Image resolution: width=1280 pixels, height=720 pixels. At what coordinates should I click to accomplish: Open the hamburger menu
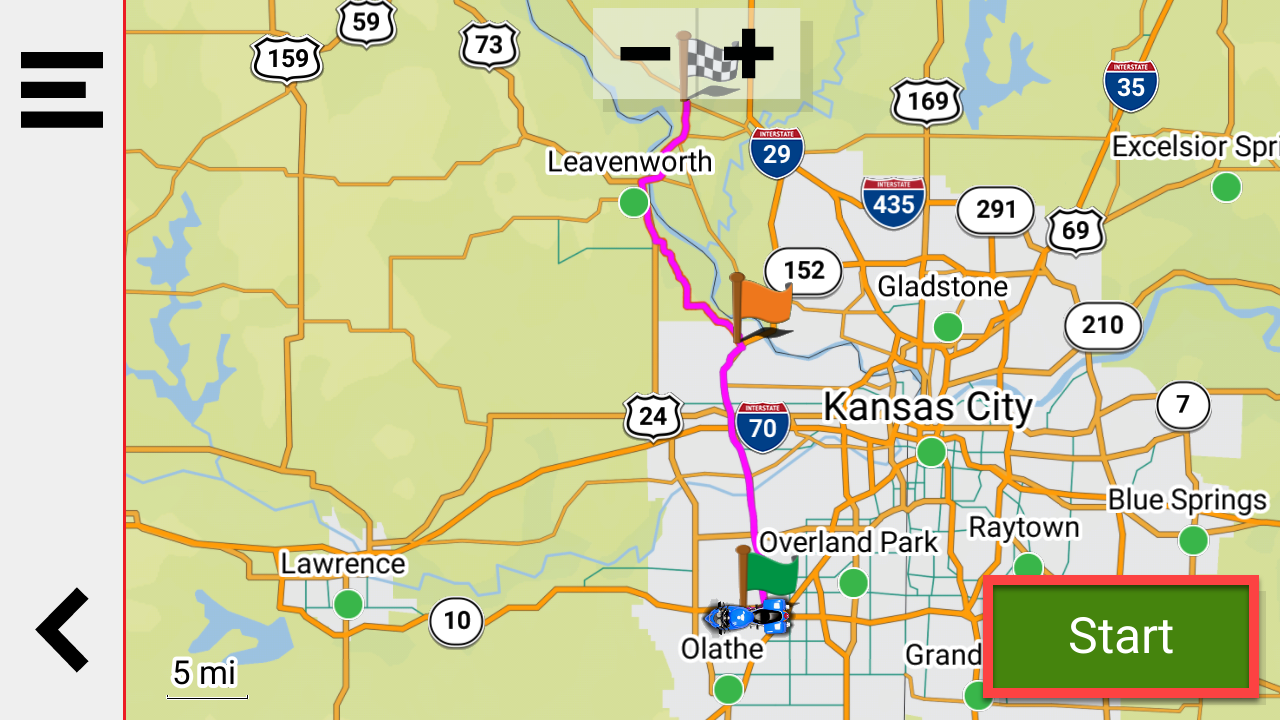point(62,90)
